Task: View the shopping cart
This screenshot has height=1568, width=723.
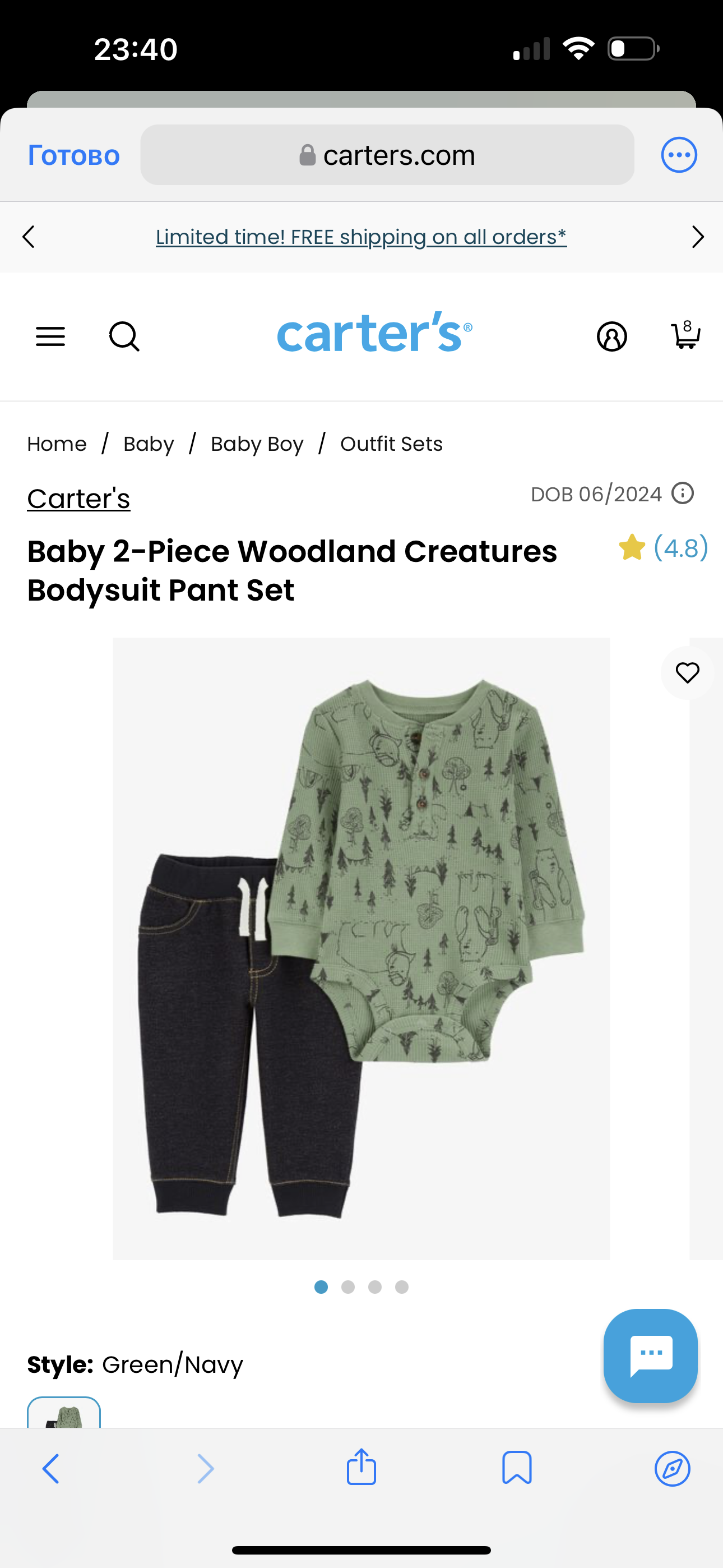Action: pos(685,335)
